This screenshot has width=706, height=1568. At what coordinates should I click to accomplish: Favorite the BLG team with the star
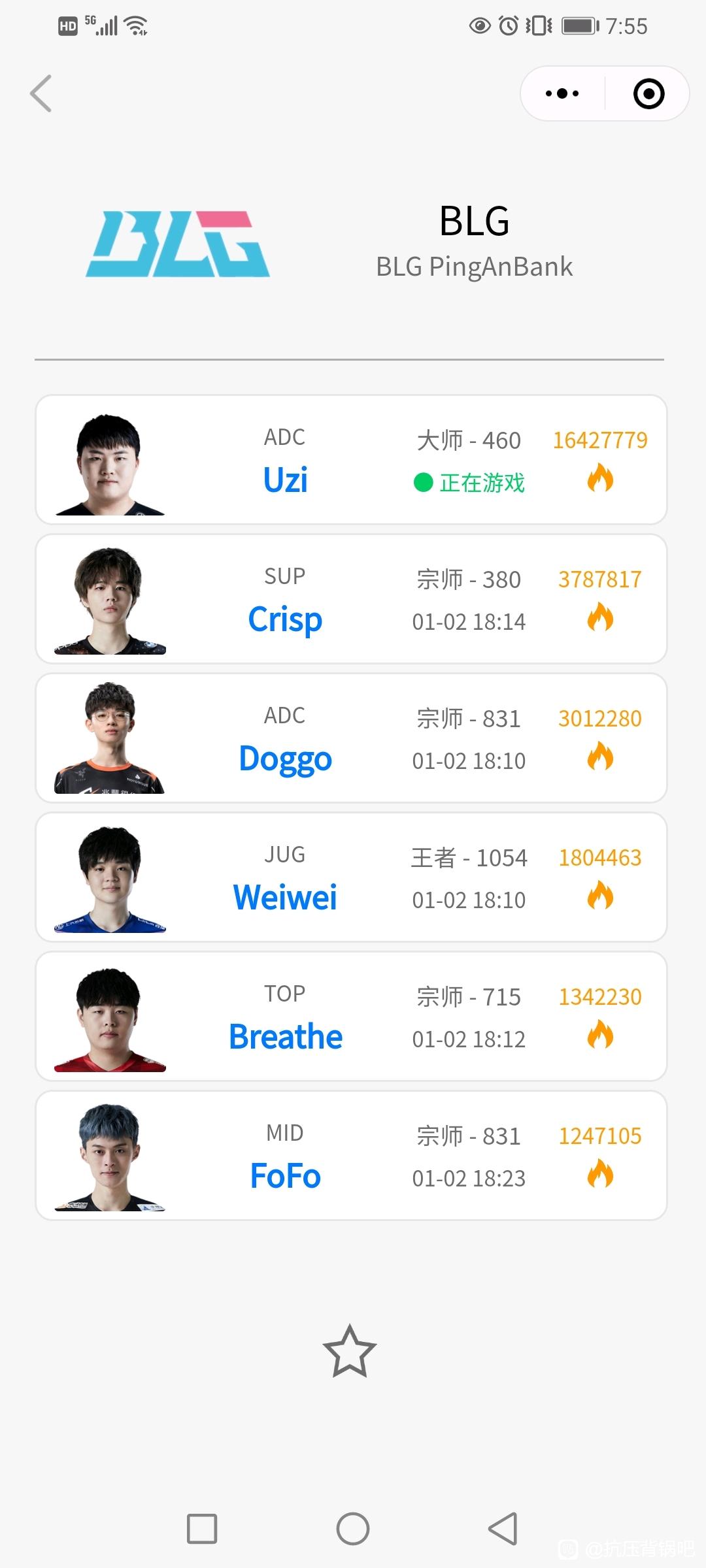[x=350, y=1352]
